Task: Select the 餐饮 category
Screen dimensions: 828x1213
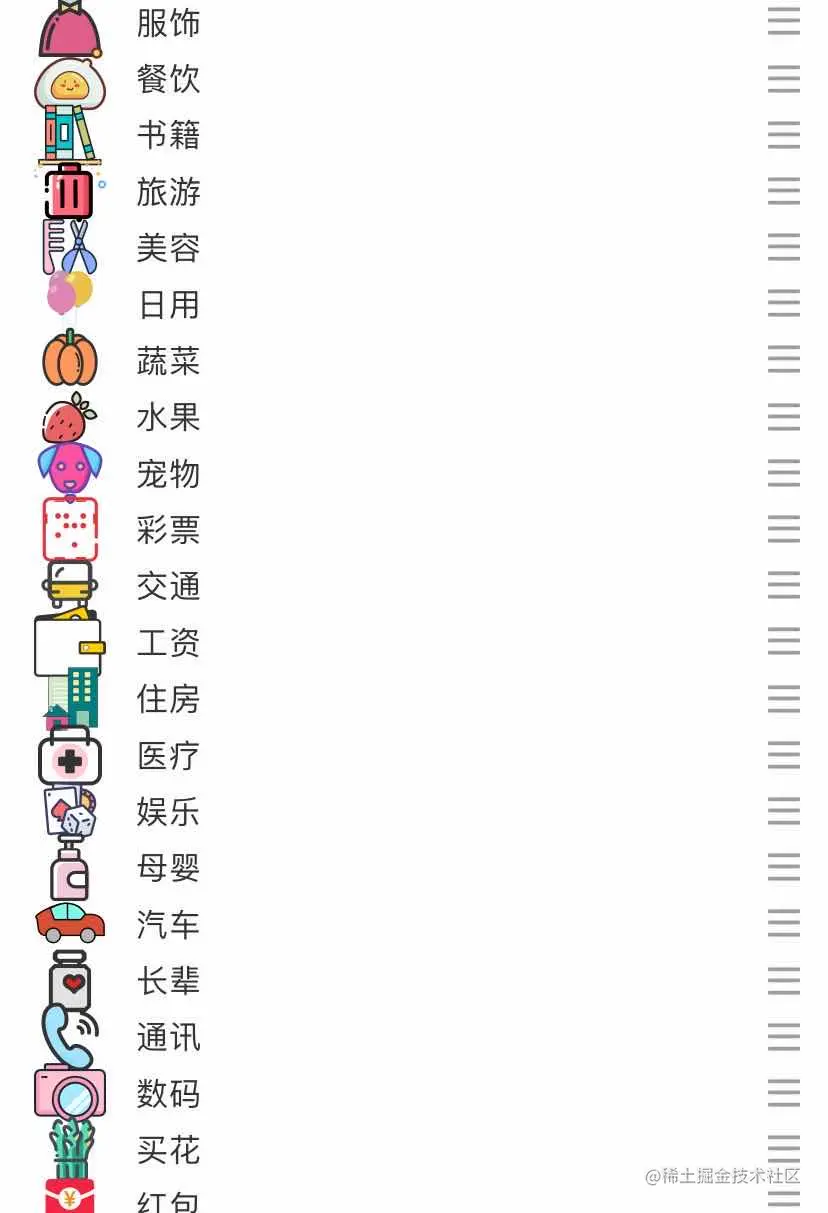Action: click(168, 78)
